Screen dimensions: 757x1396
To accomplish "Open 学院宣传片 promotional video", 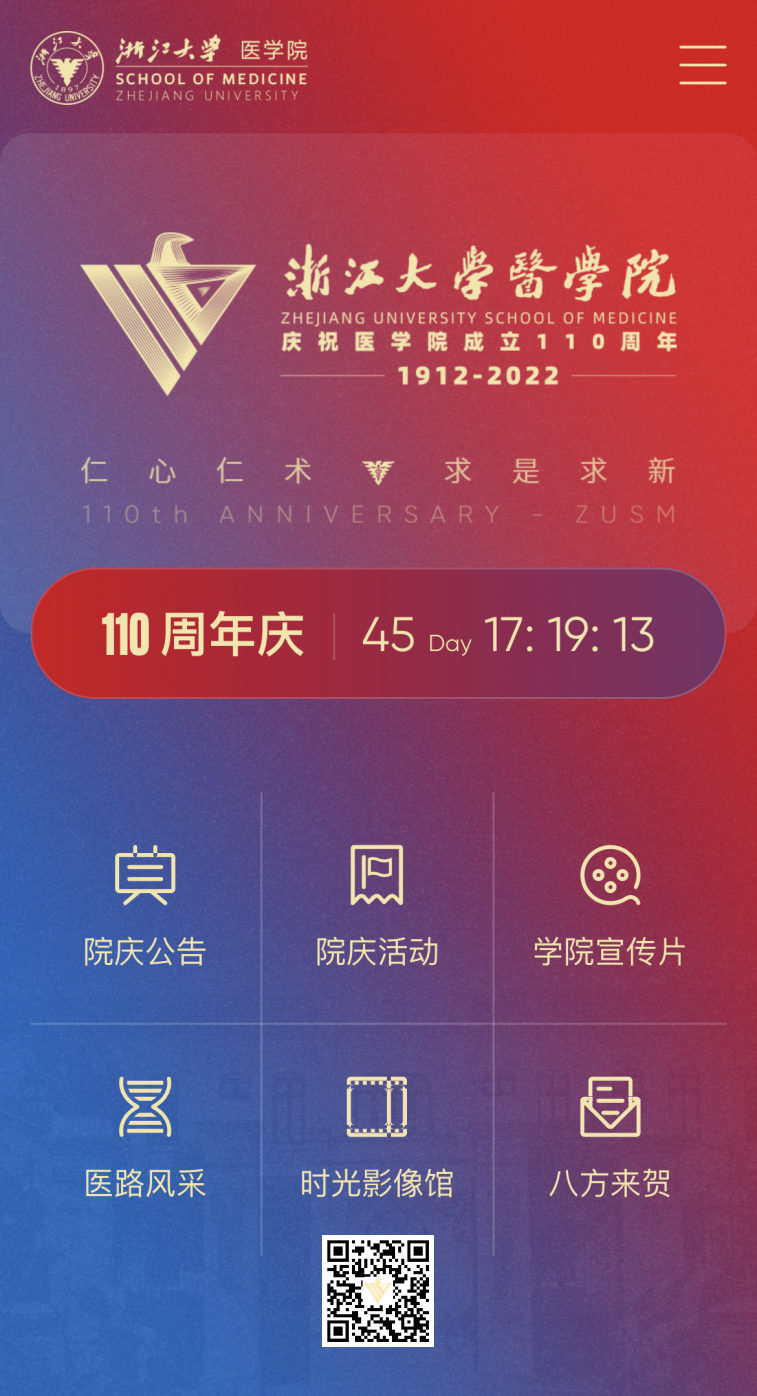I will [x=609, y=907].
